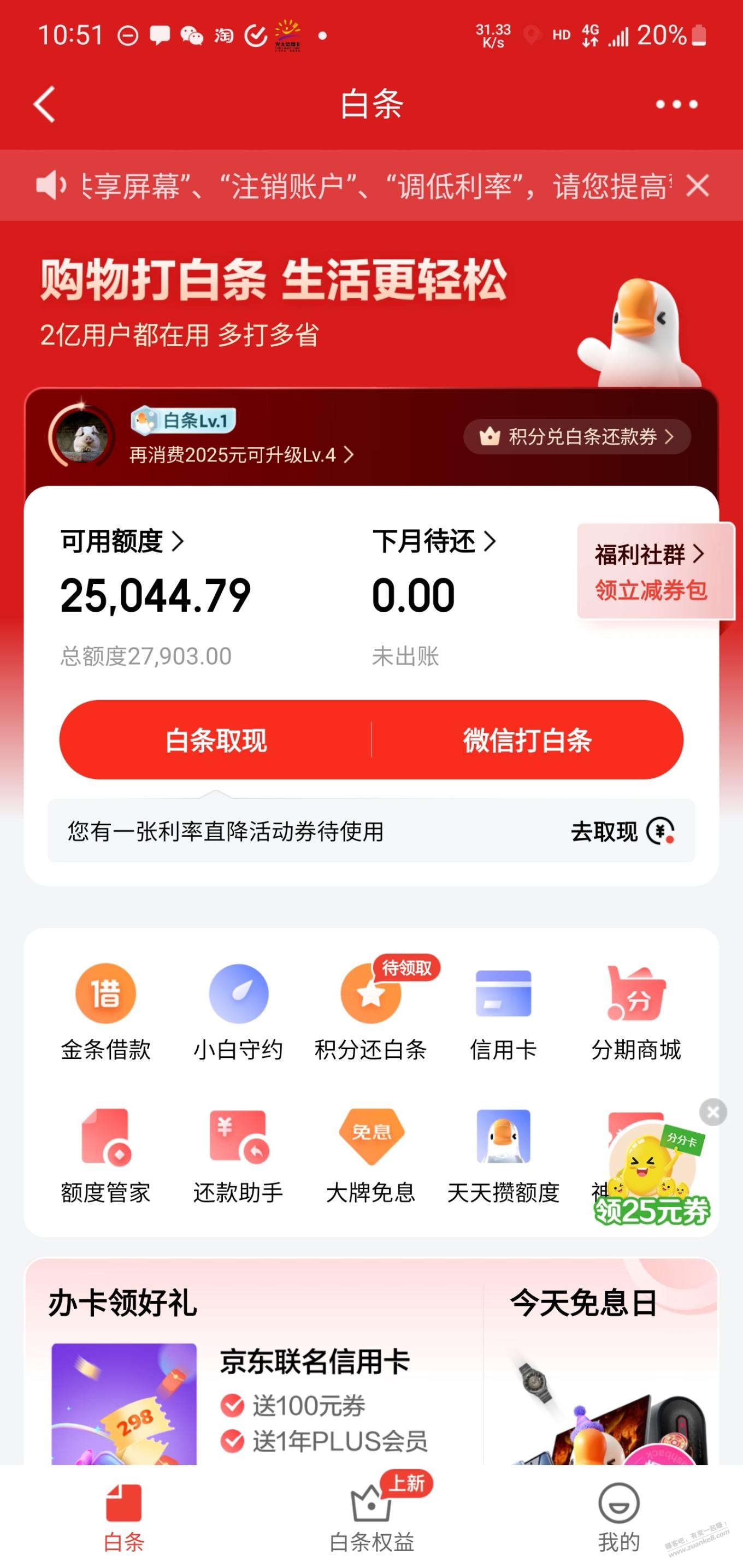Tap 白条取现 button
Image resolution: width=743 pixels, height=1568 pixels.
pyautogui.click(x=216, y=740)
